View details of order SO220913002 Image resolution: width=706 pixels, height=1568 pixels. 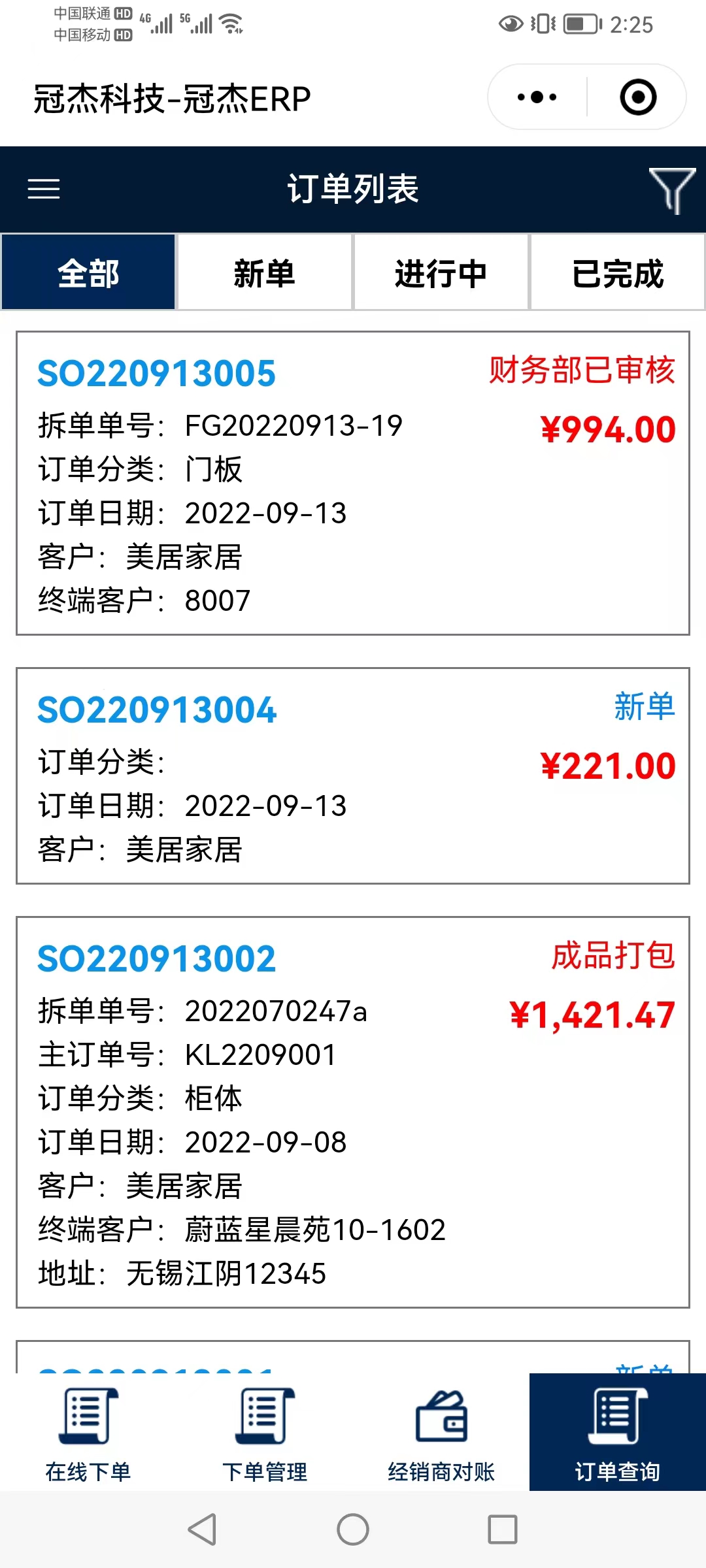click(353, 1113)
